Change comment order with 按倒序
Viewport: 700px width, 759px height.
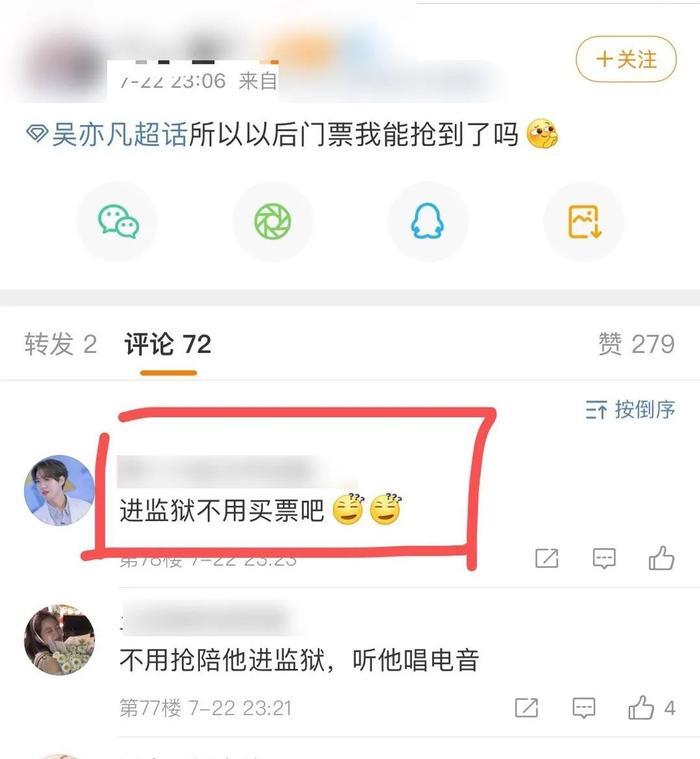630,409
